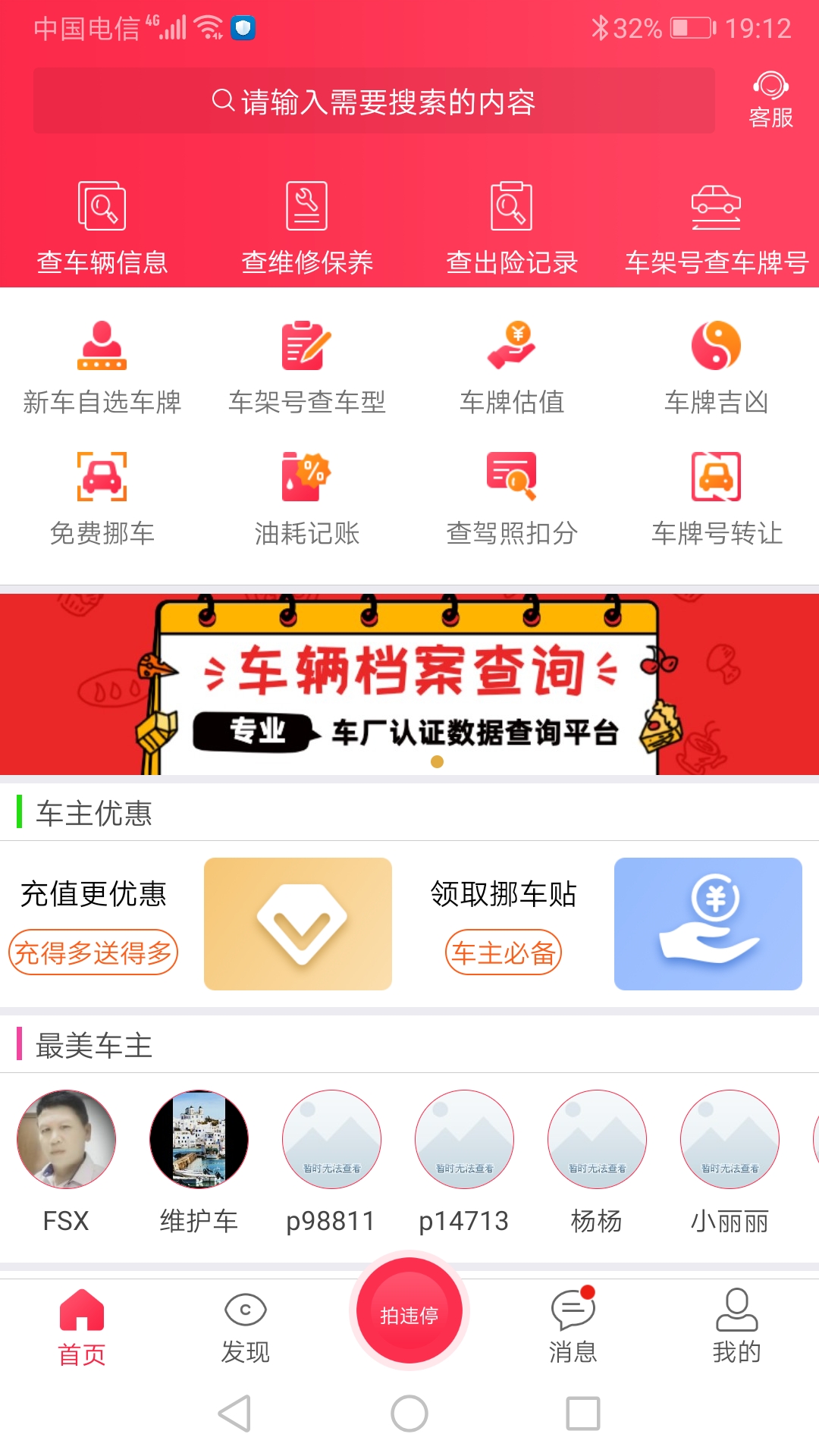The width and height of the screenshot is (819, 1456).
Task: Select 查维修保养 maintenance records
Action: 307,226
